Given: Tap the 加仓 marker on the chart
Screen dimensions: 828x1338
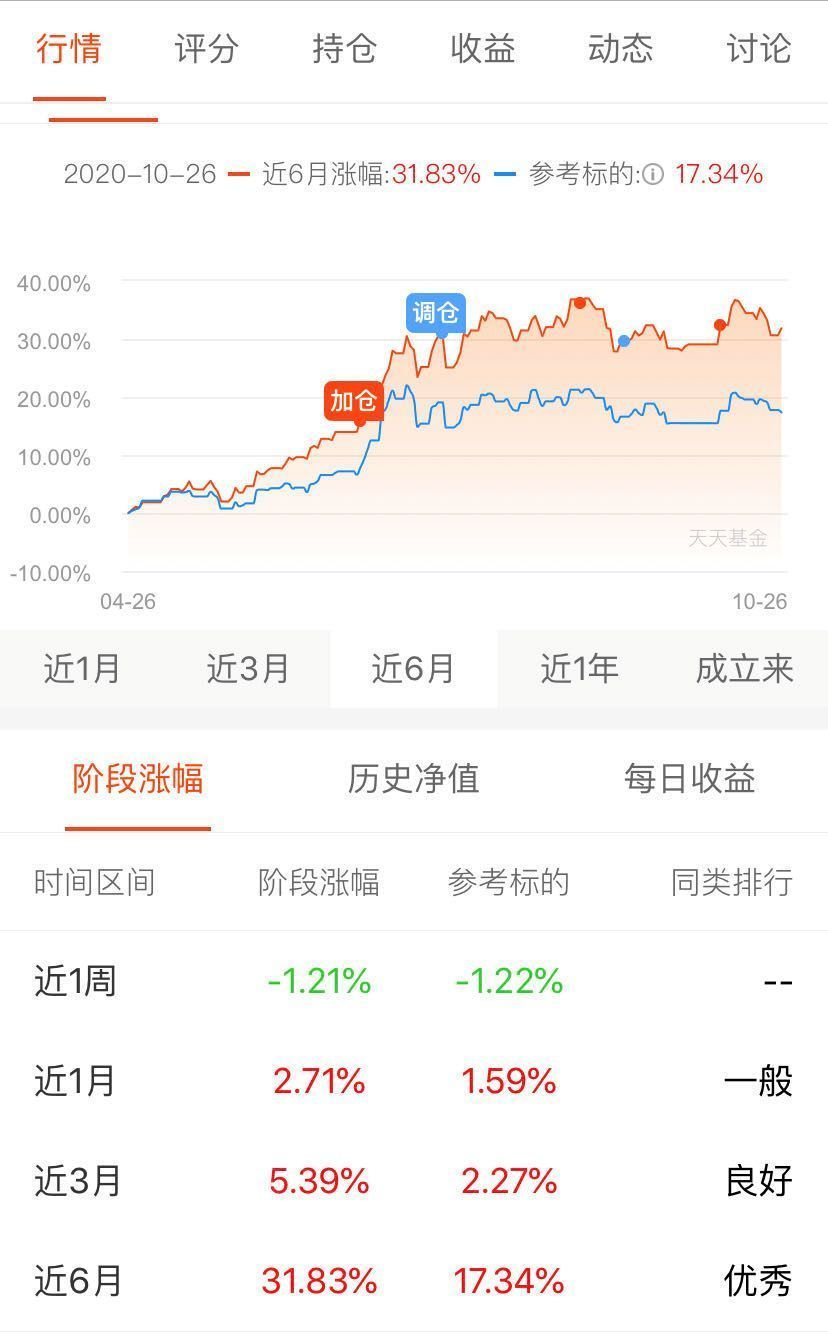Looking at the screenshot, I should pos(354,401).
